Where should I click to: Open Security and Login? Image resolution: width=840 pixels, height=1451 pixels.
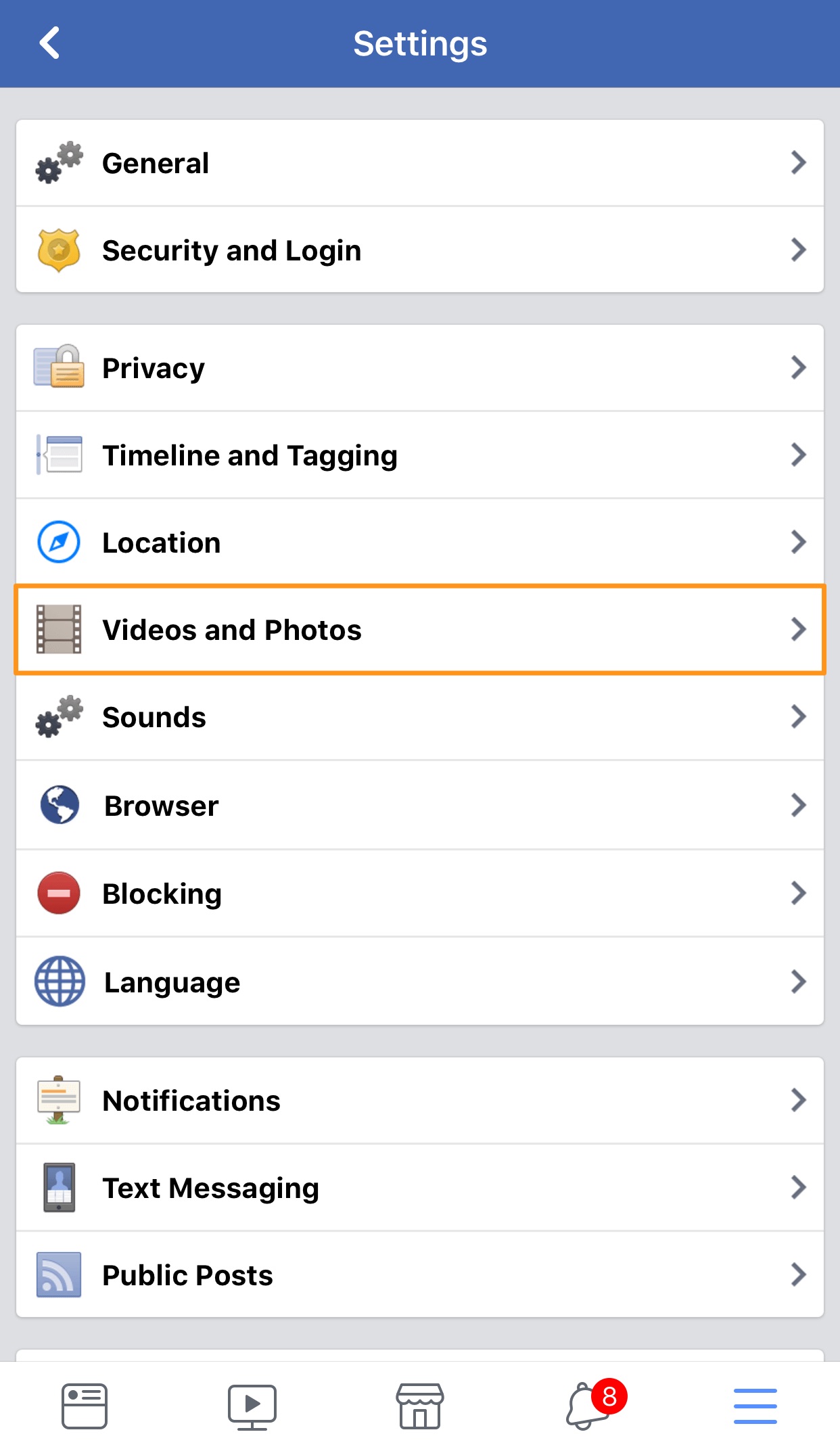420,250
